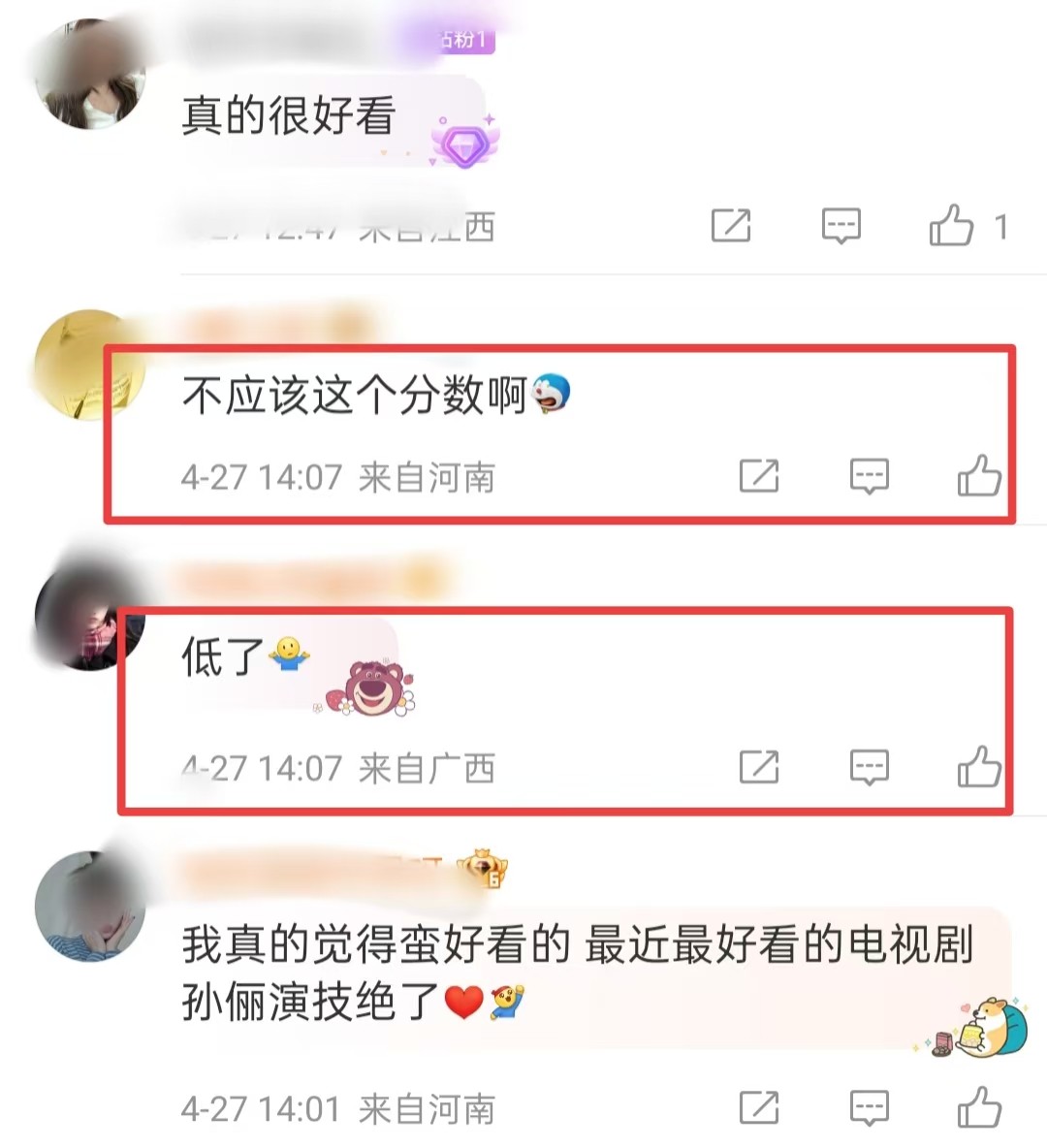Open avatar of the 真的很好看 commenter
The height and width of the screenshot is (1148, 1047).
(89, 76)
